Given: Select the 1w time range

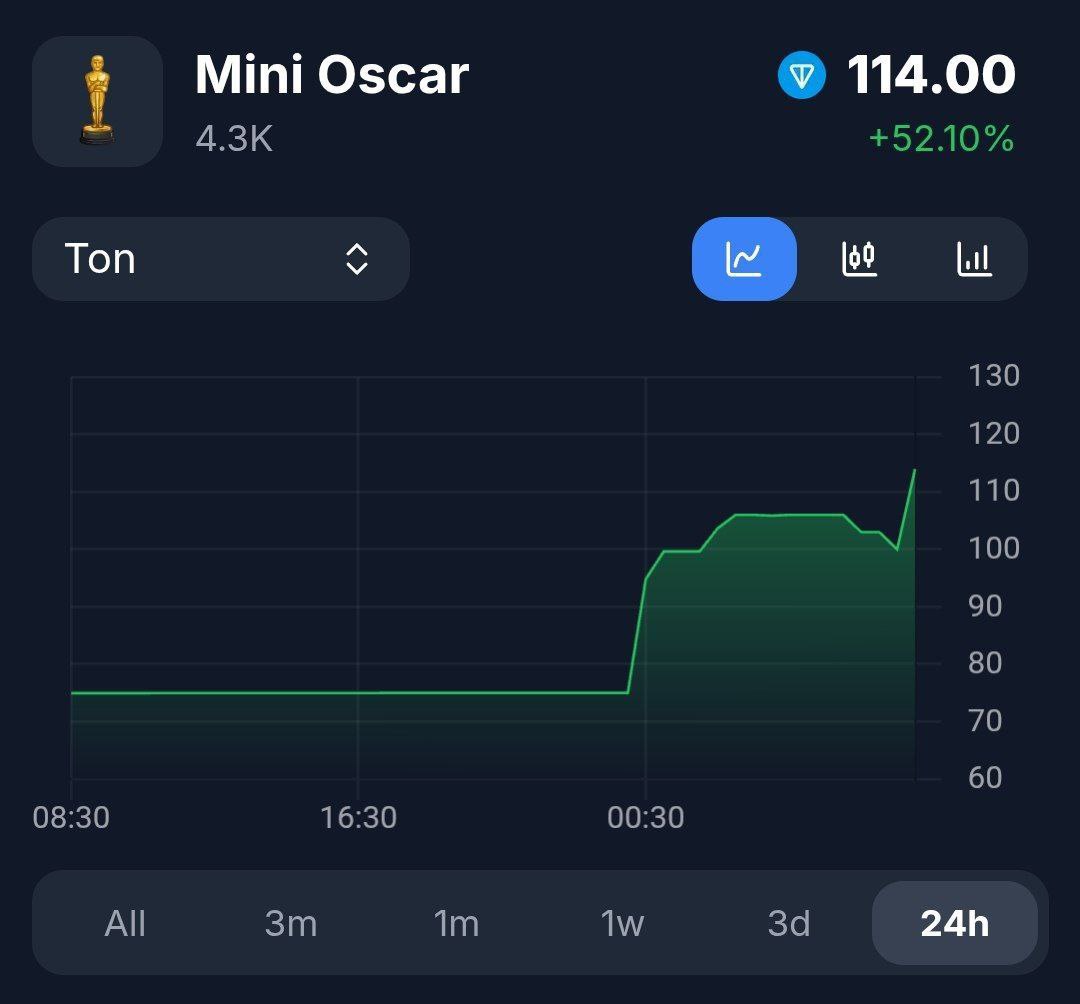Looking at the screenshot, I should 622,923.
